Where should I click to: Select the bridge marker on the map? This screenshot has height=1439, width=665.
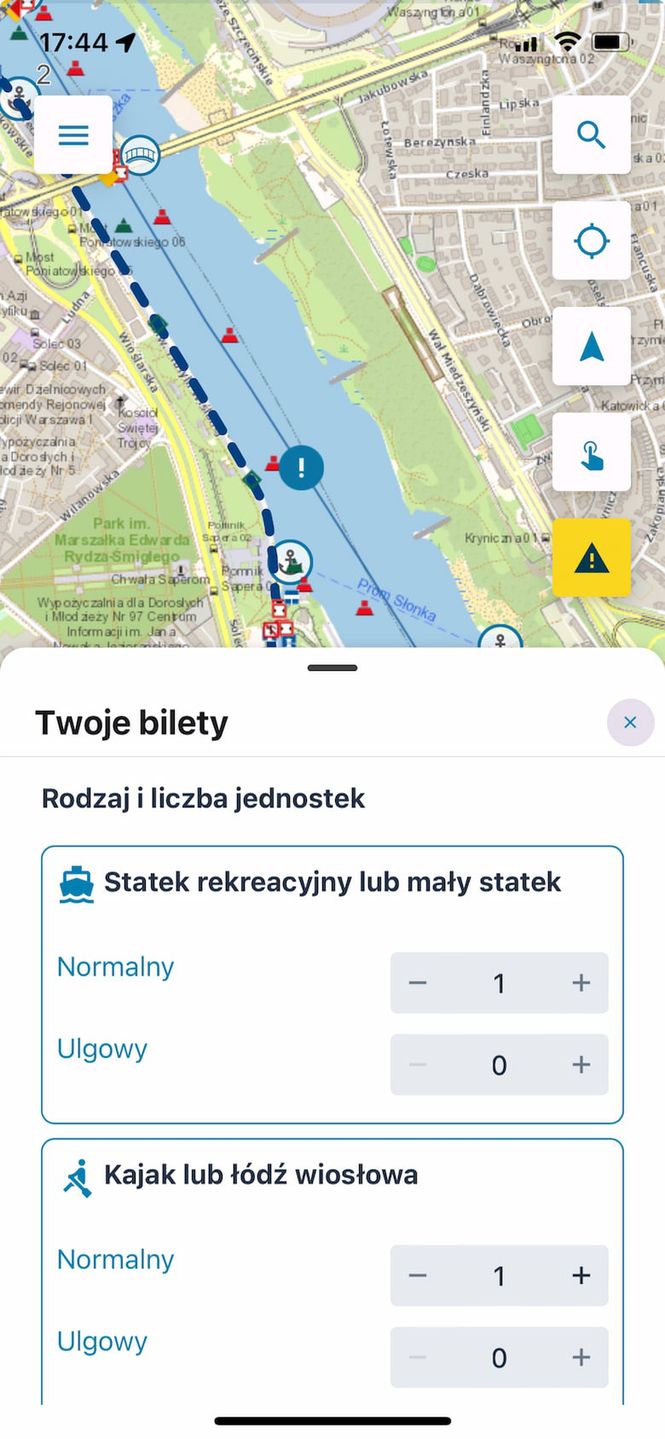coord(142,155)
